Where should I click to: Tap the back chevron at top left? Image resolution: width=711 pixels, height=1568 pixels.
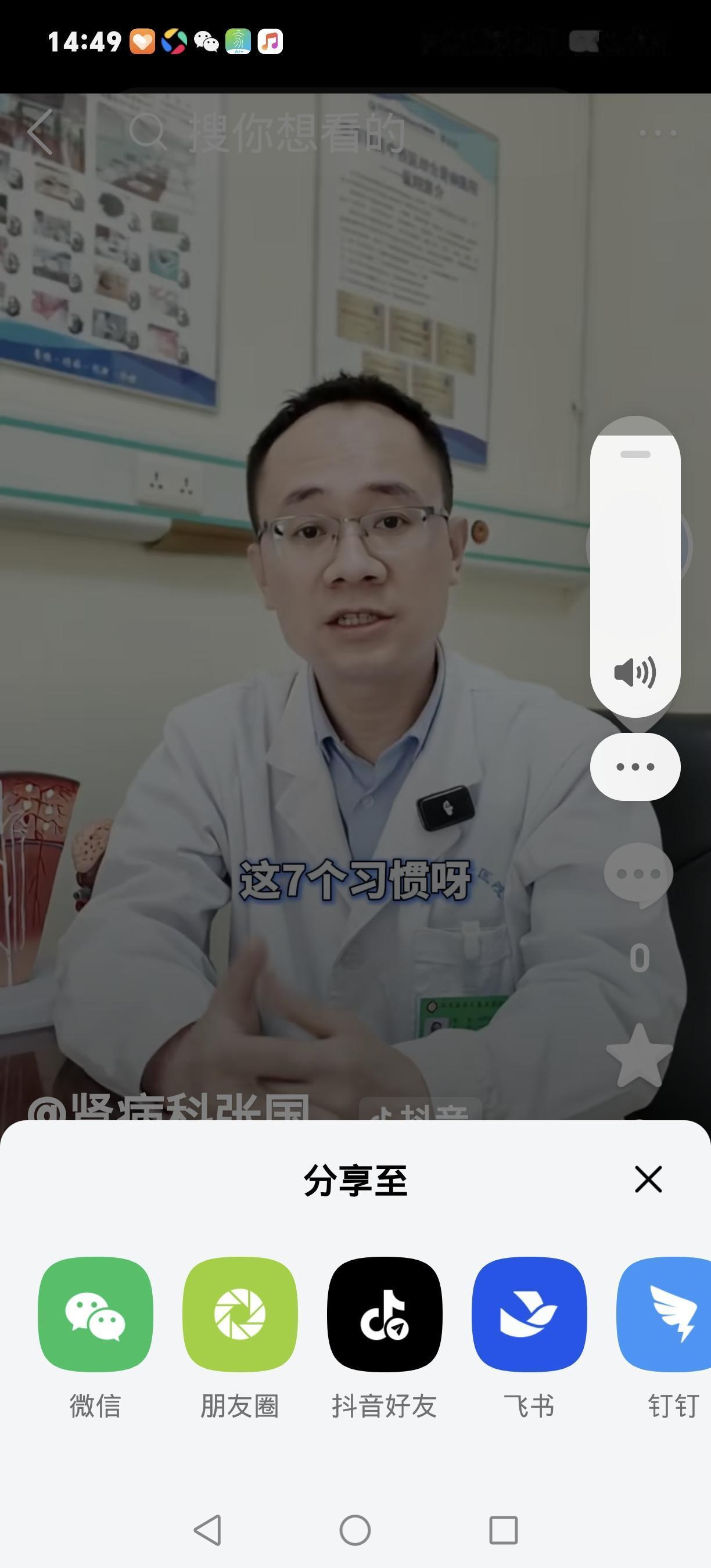(x=39, y=132)
